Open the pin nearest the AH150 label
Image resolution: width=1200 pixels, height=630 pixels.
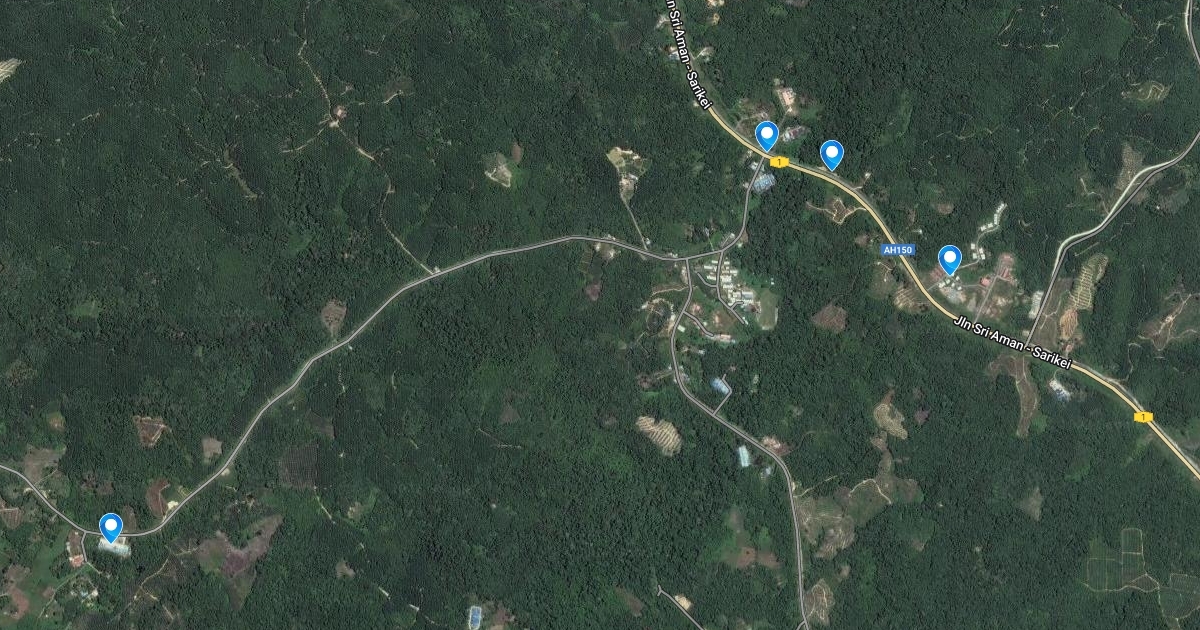tap(949, 260)
